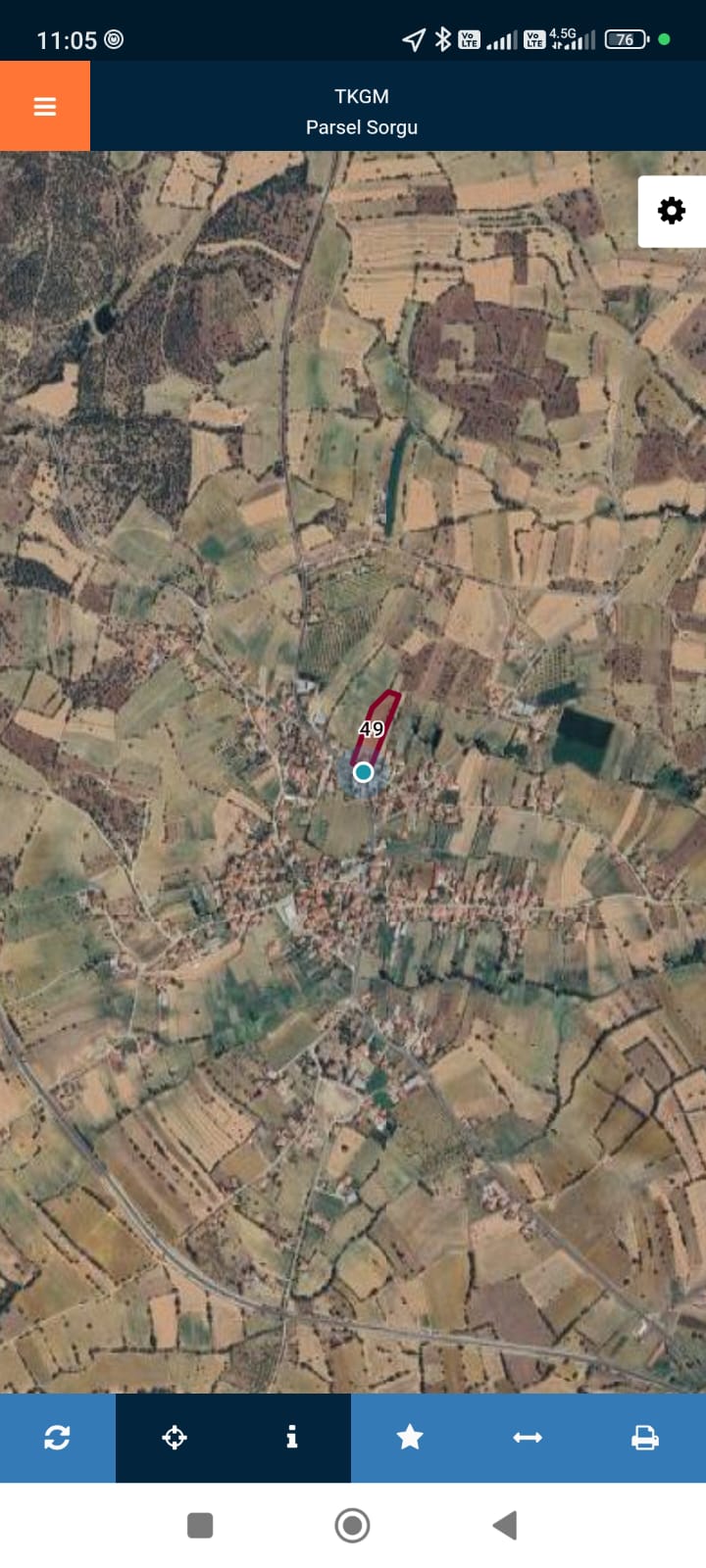Go back with system back button
Image resolution: width=706 pixels, height=1568 pixels.
pyautogui.click(x=505, y=1525)
